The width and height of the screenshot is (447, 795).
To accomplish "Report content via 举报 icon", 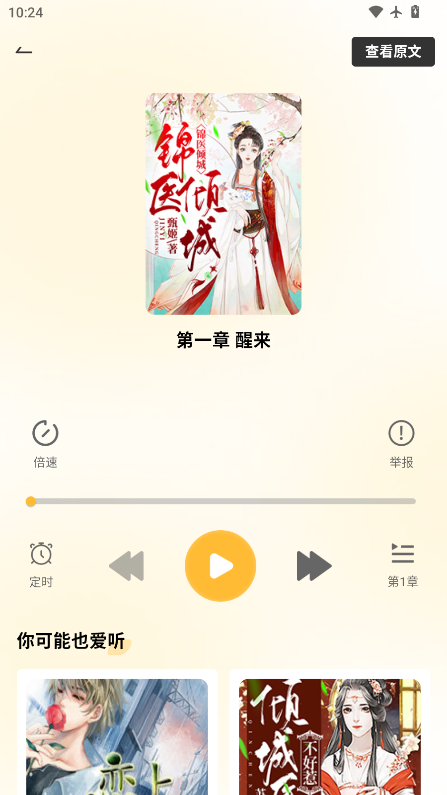I will [x=401, y=444].
